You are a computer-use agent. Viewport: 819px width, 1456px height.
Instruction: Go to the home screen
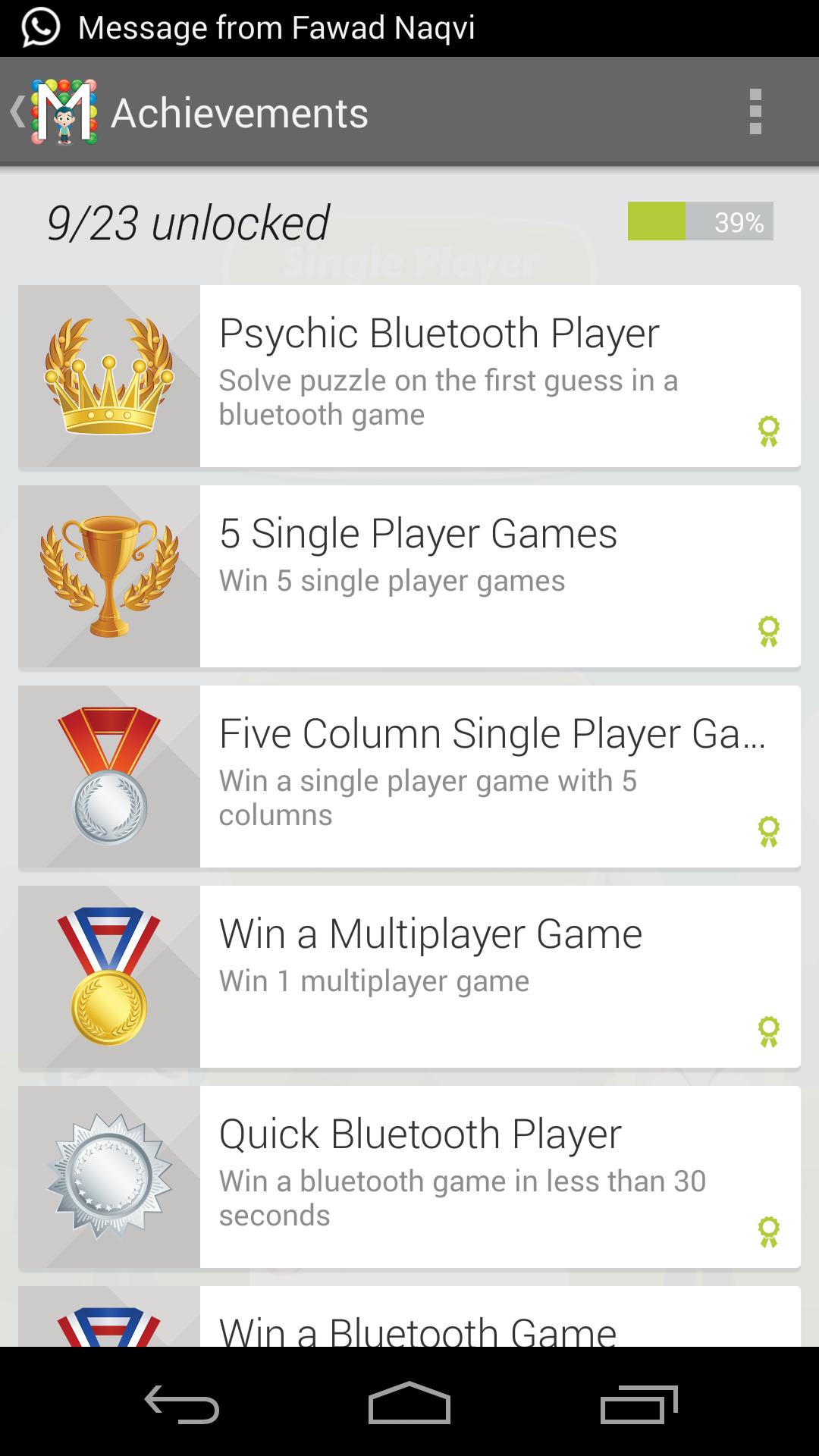click(x=409, y=1403)
